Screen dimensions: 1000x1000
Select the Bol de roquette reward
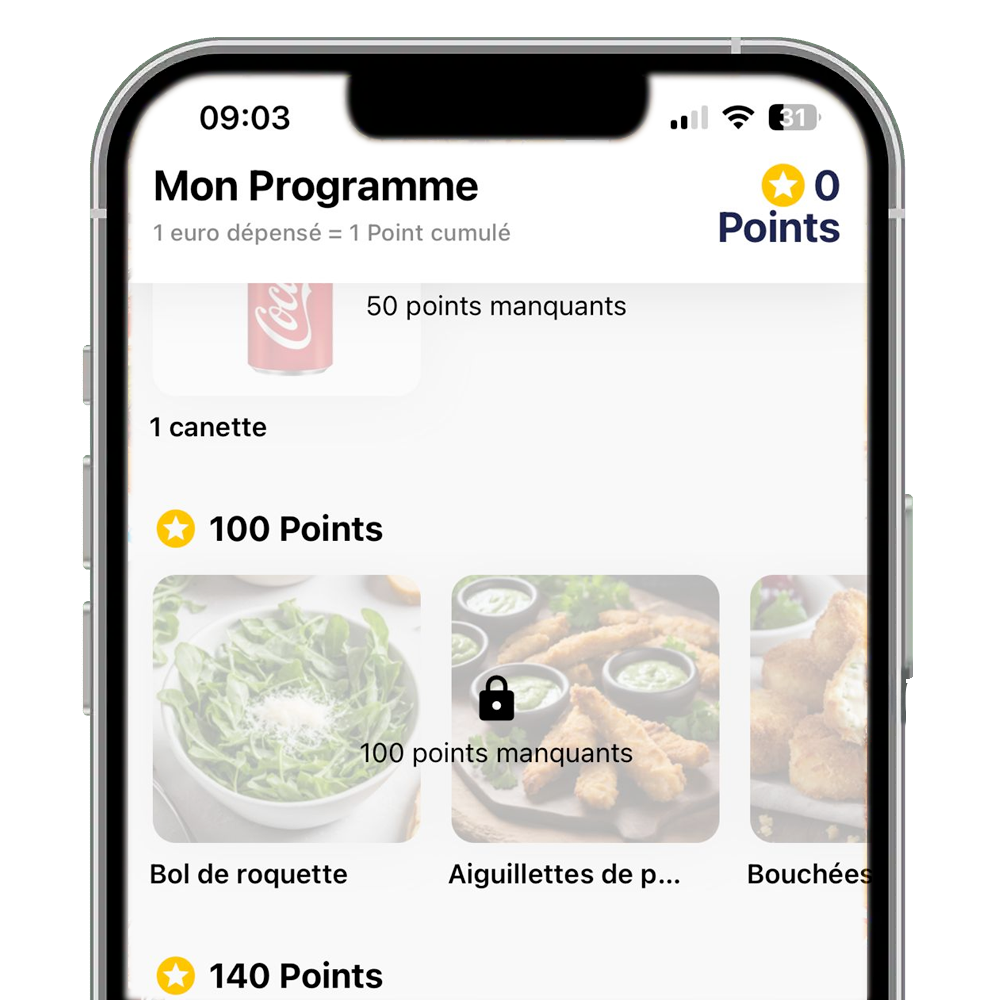click(x=286, y=708)
